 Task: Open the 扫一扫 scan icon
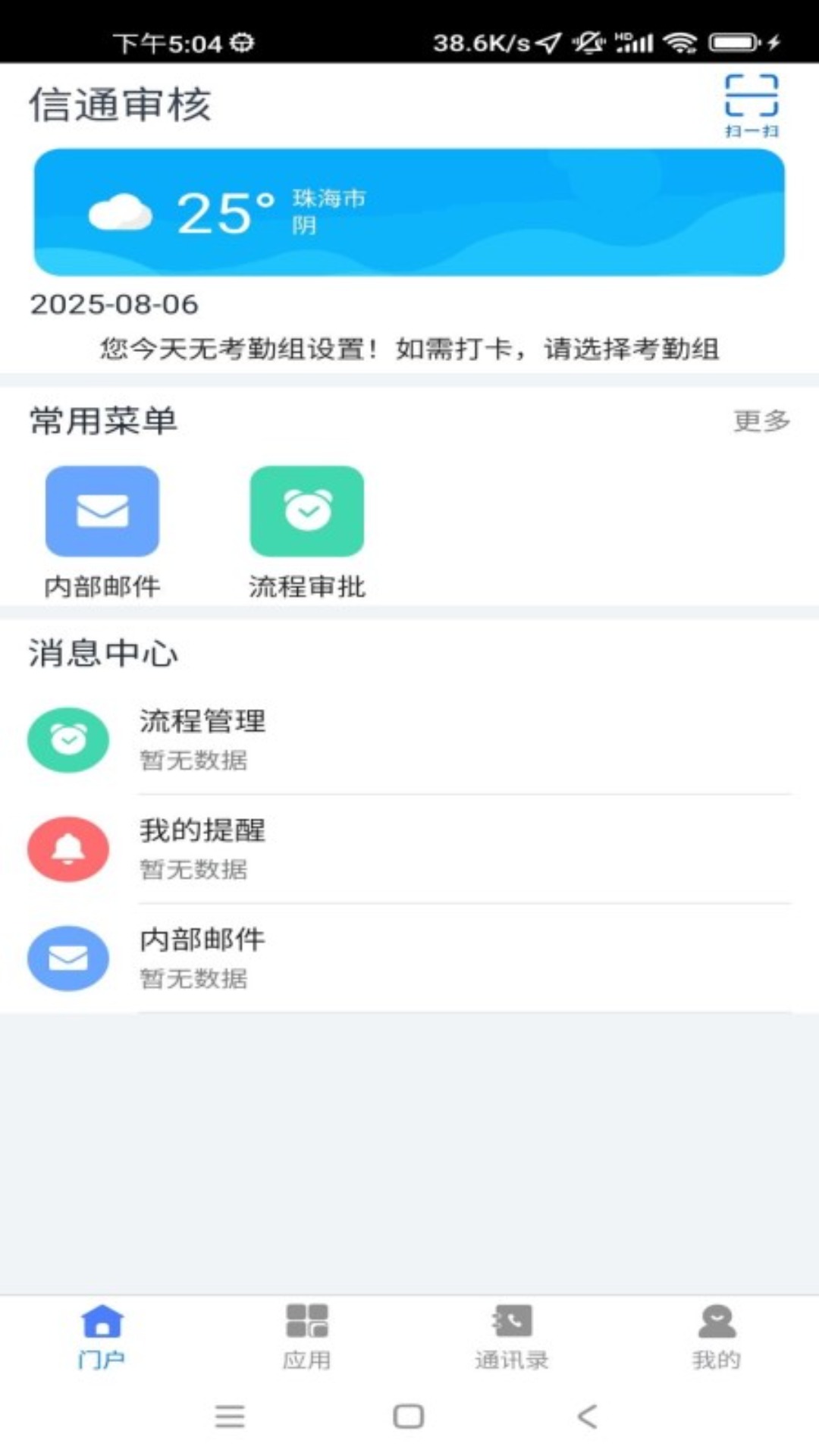point(751,105)
